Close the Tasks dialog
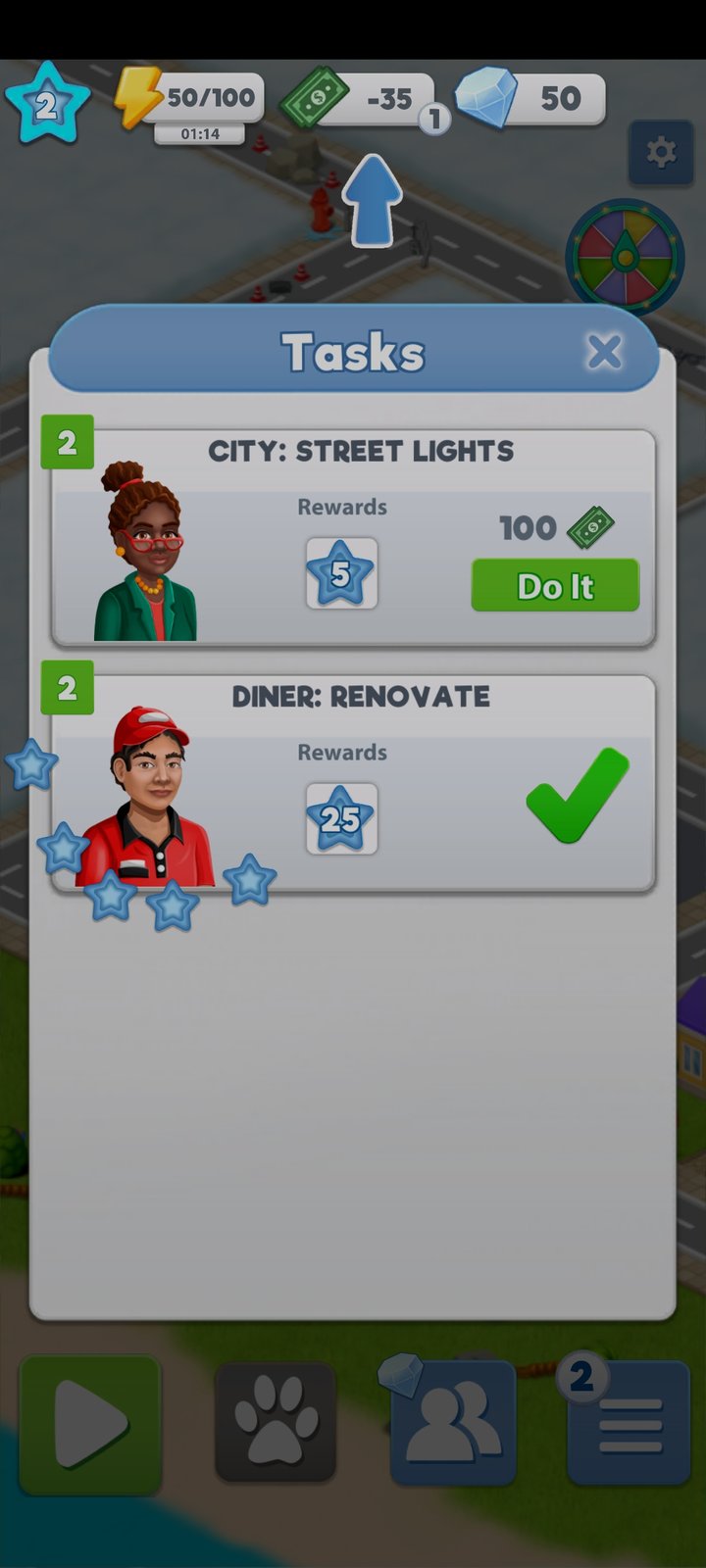The width and height of the screenshot is (706, 1568). tap(604, 351)
